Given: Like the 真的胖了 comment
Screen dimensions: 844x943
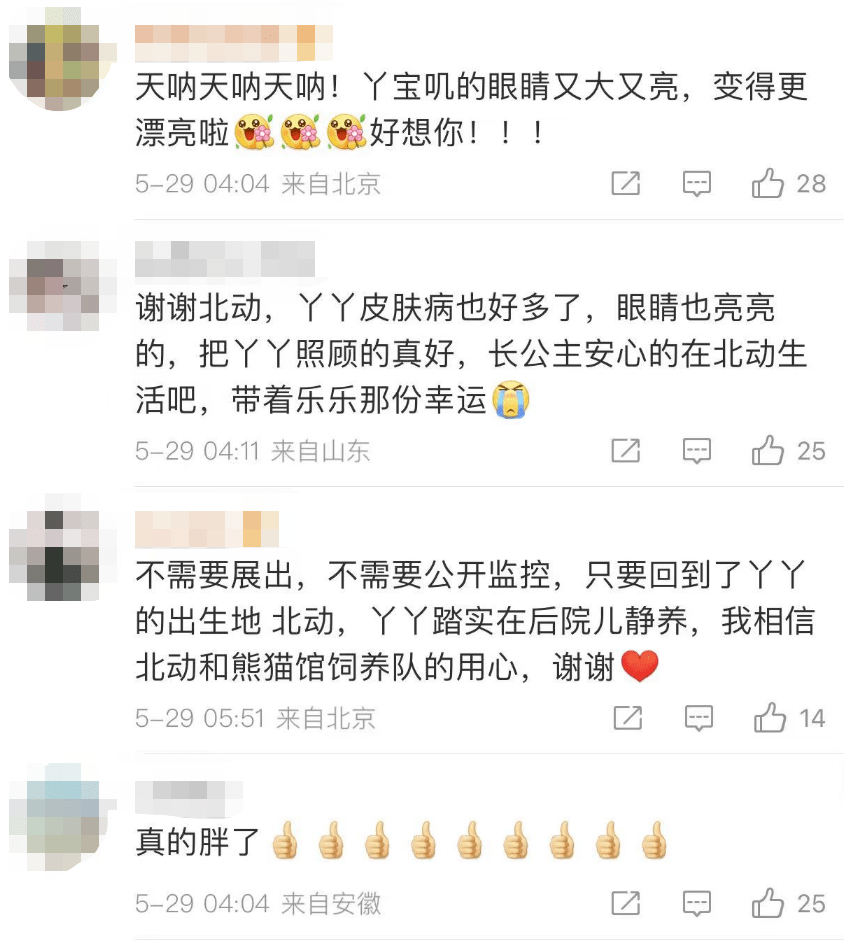Looking at the screenshot, I should (768, 903).
